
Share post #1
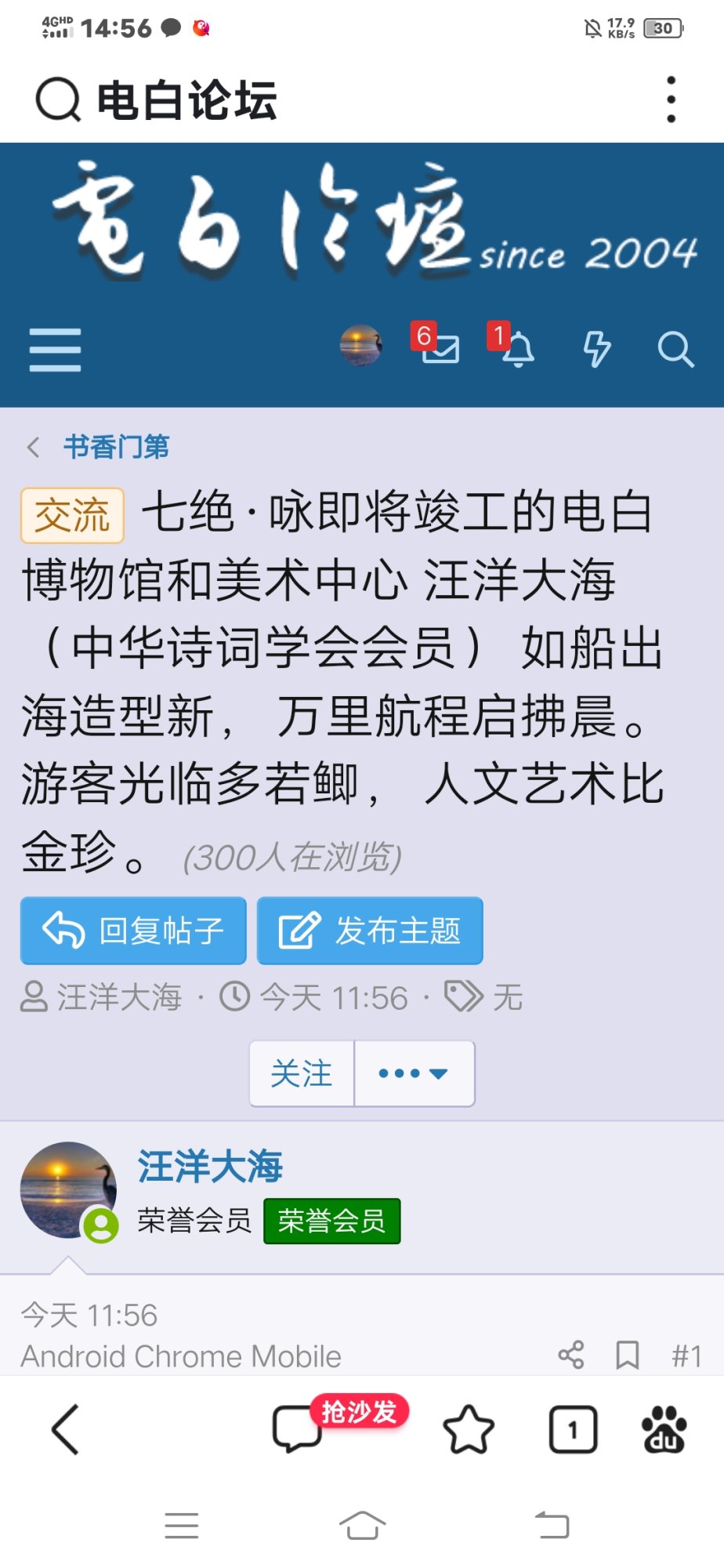571,1355
